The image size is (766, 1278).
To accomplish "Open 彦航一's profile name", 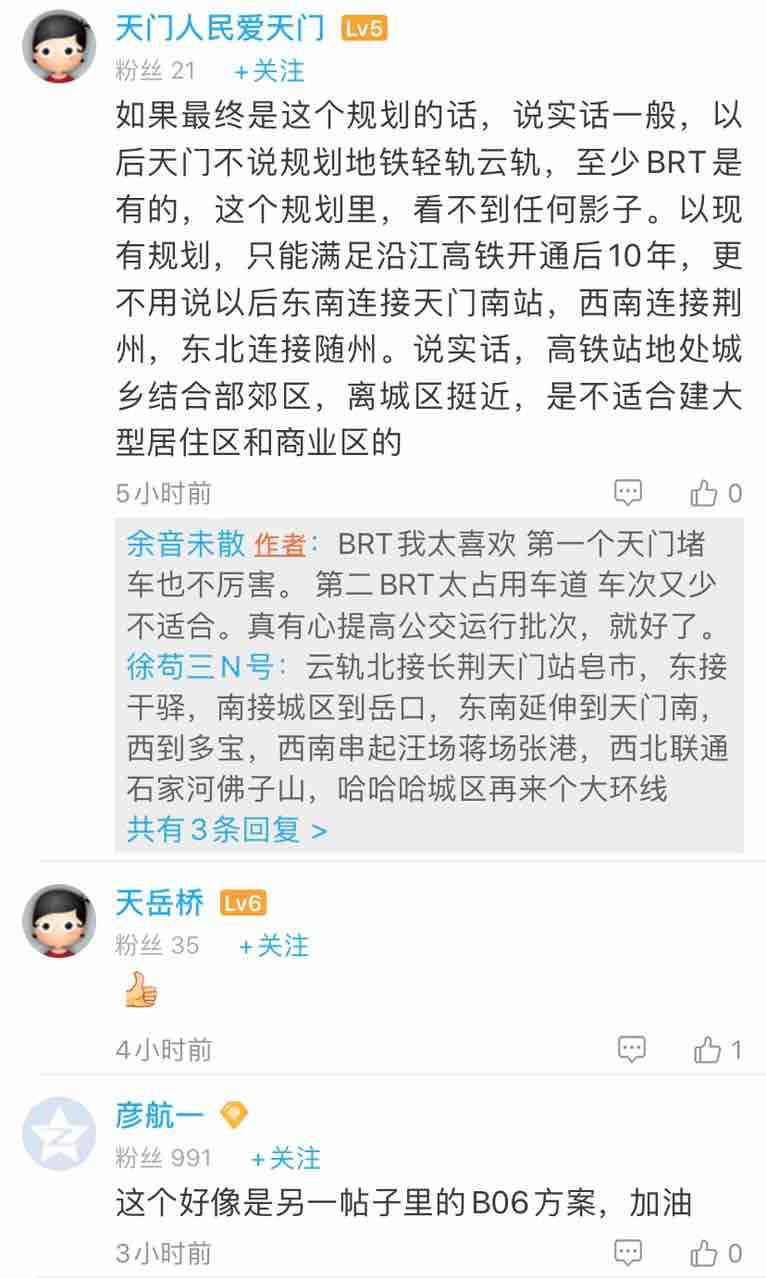I will pos(160,1114).
